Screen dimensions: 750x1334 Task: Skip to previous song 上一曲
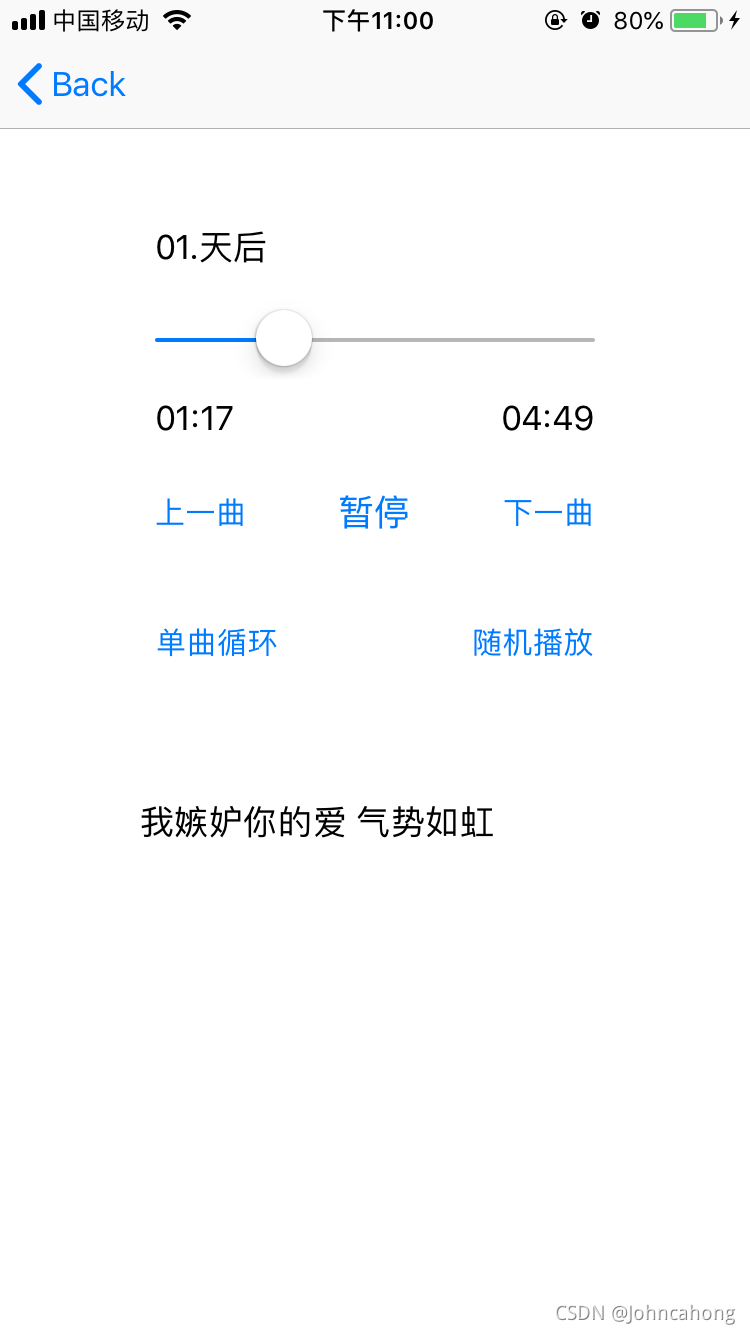(200, 513)
